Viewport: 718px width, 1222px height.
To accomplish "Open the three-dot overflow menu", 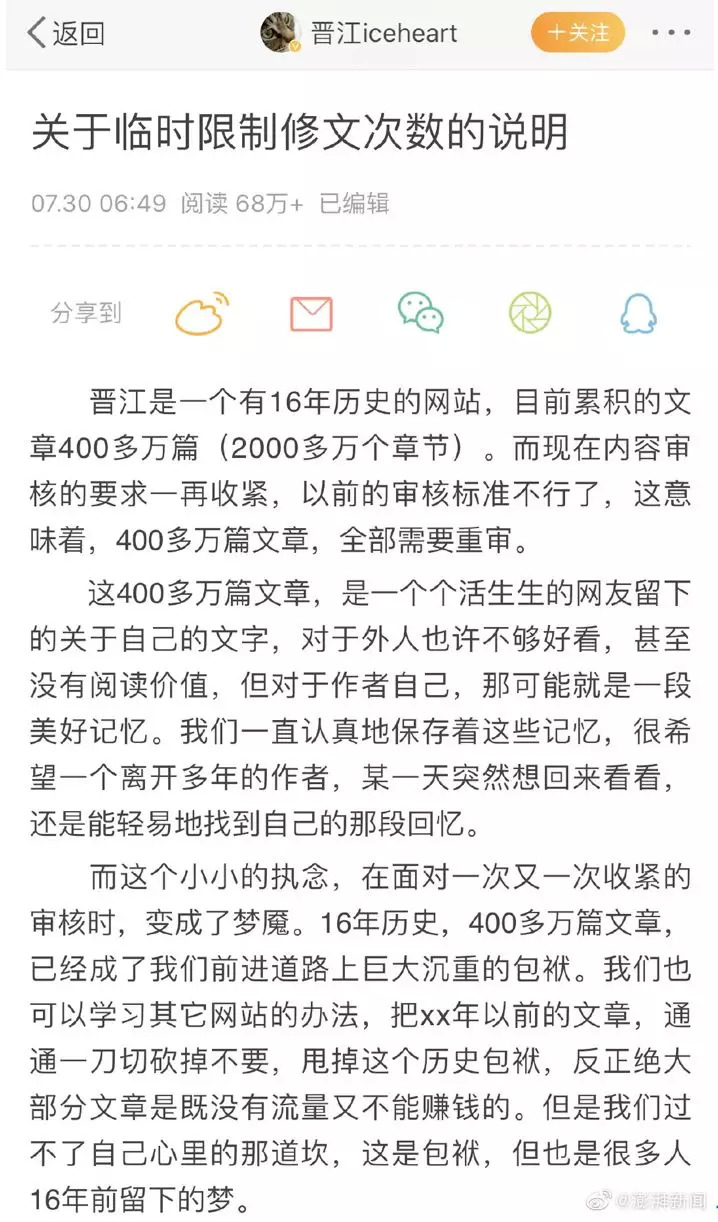I will coord(670,33).
